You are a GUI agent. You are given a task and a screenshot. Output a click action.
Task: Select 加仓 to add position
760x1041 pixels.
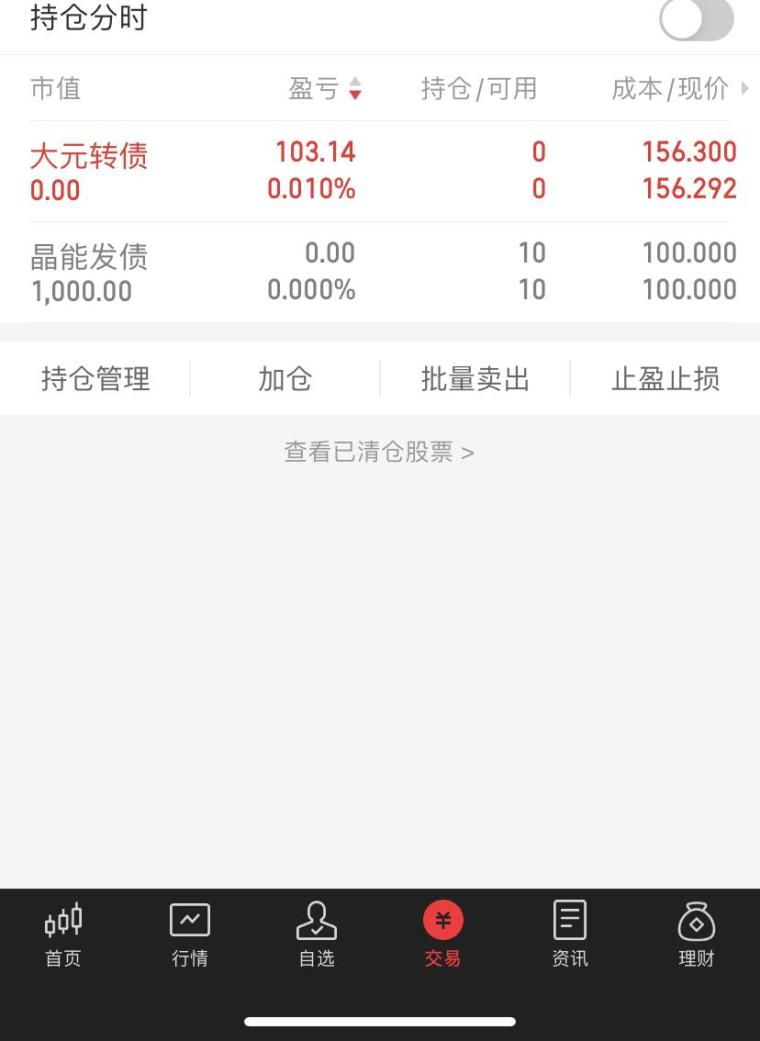point(285,379)
